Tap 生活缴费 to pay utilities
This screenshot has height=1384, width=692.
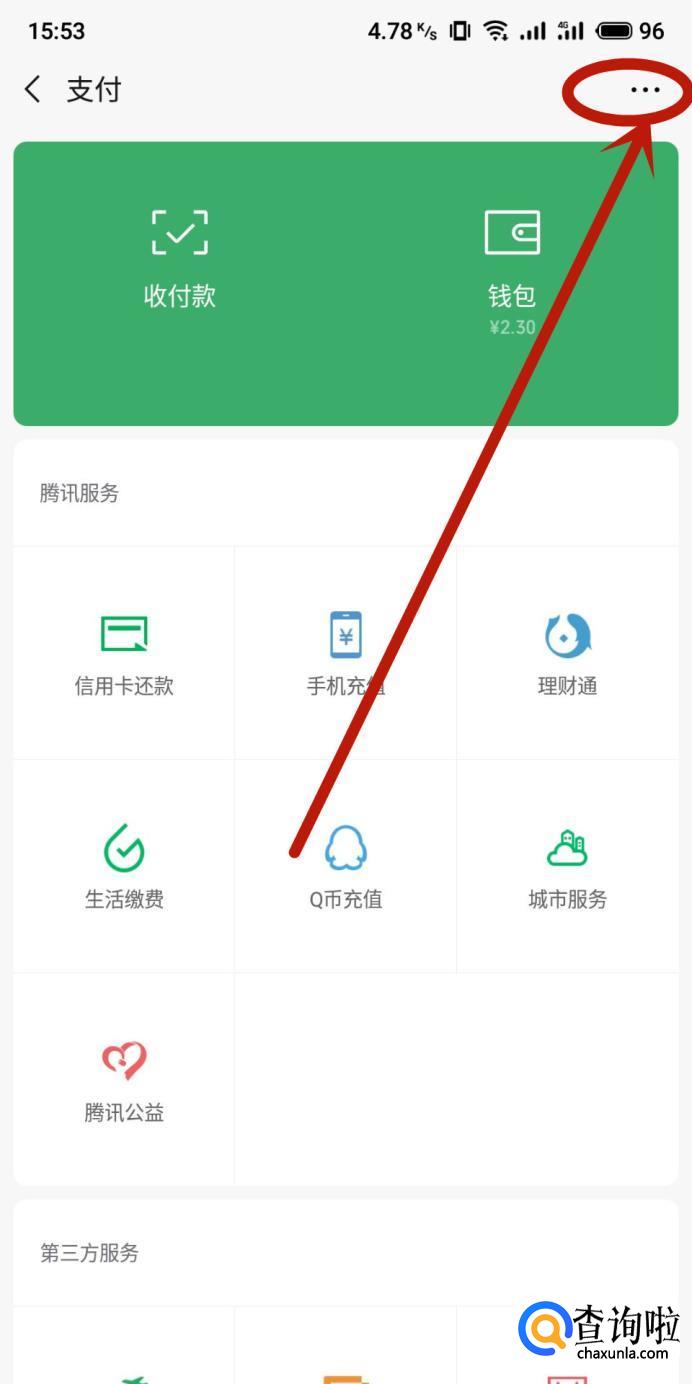124,866
